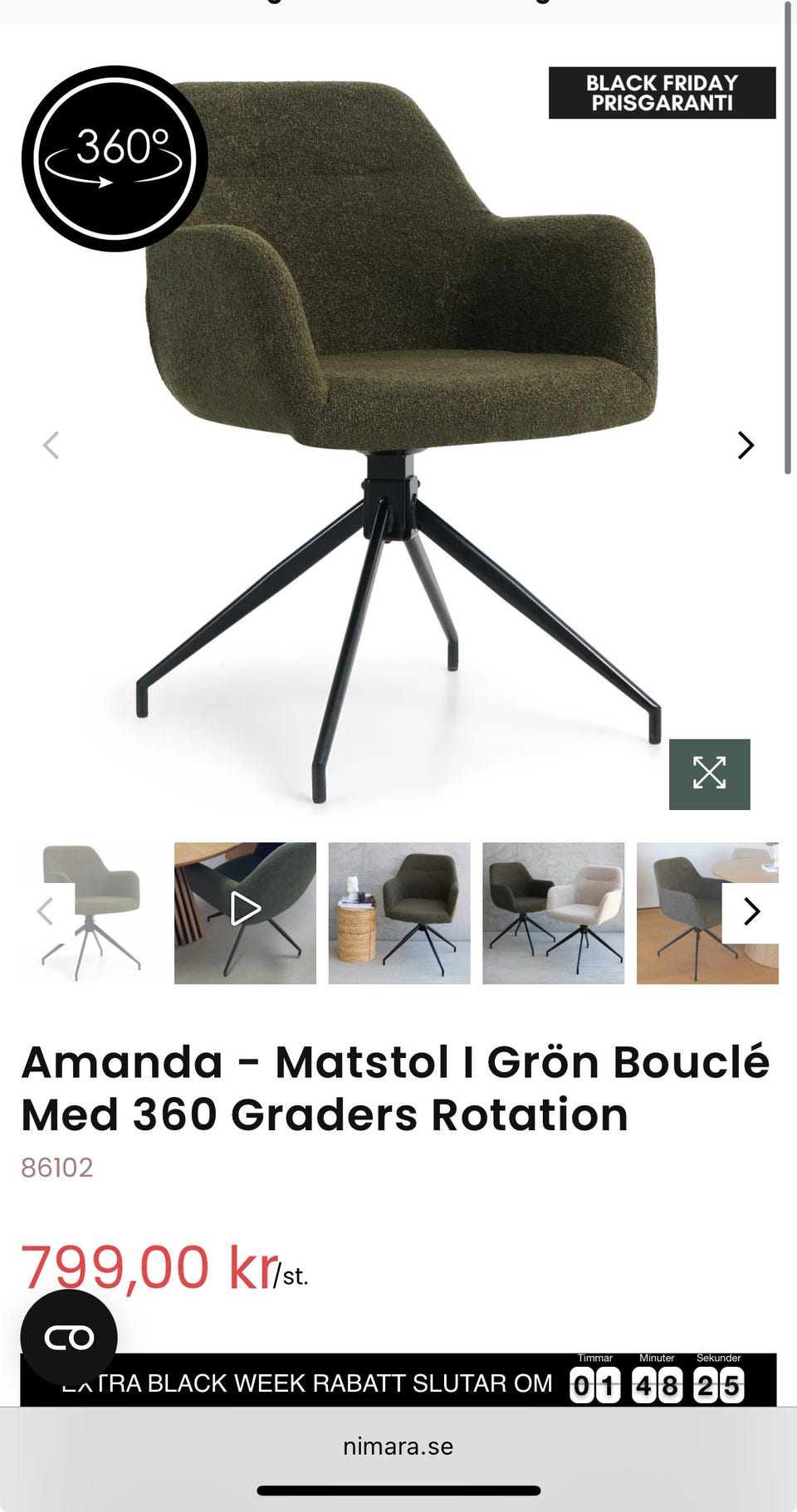The height and width of the screenshot is (1512, 797).
Task: Expand the product image to fullscreen
Action: pos(709,773)
